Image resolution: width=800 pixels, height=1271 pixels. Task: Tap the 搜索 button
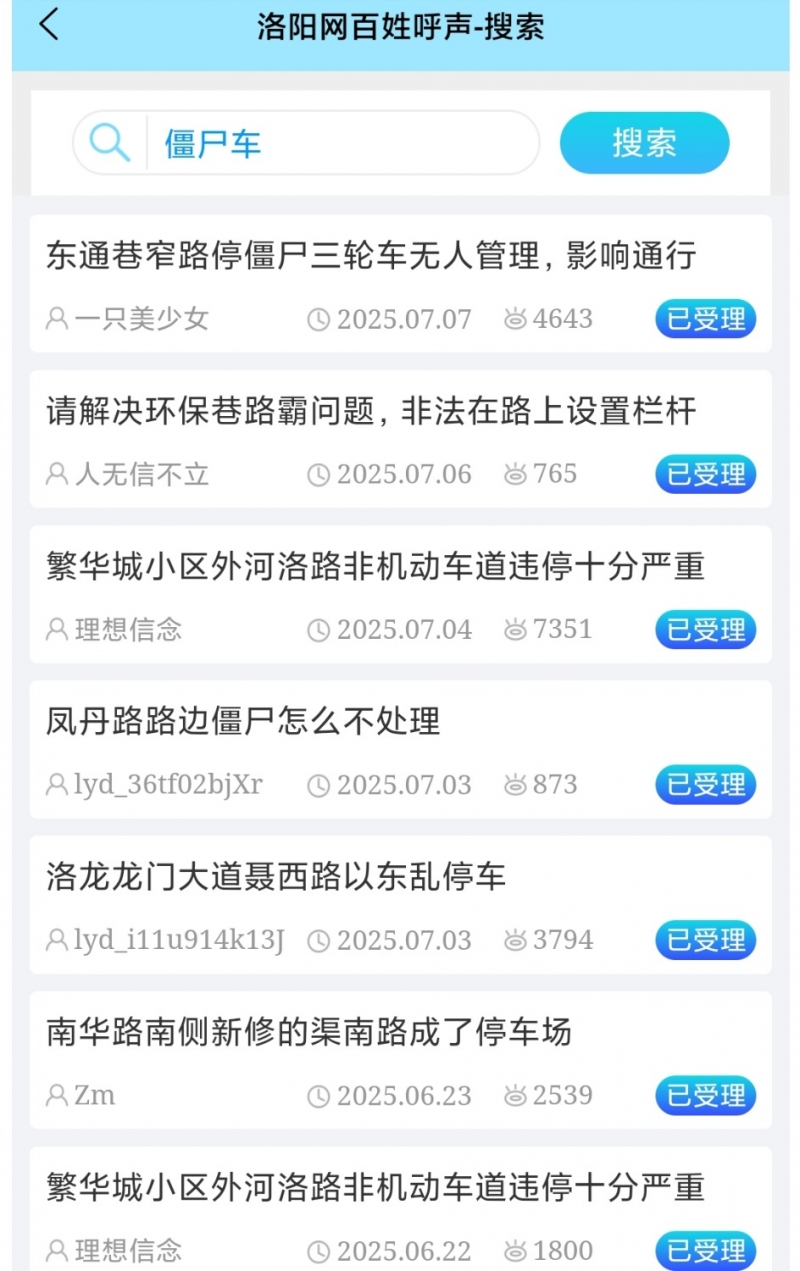click(644, 143)
